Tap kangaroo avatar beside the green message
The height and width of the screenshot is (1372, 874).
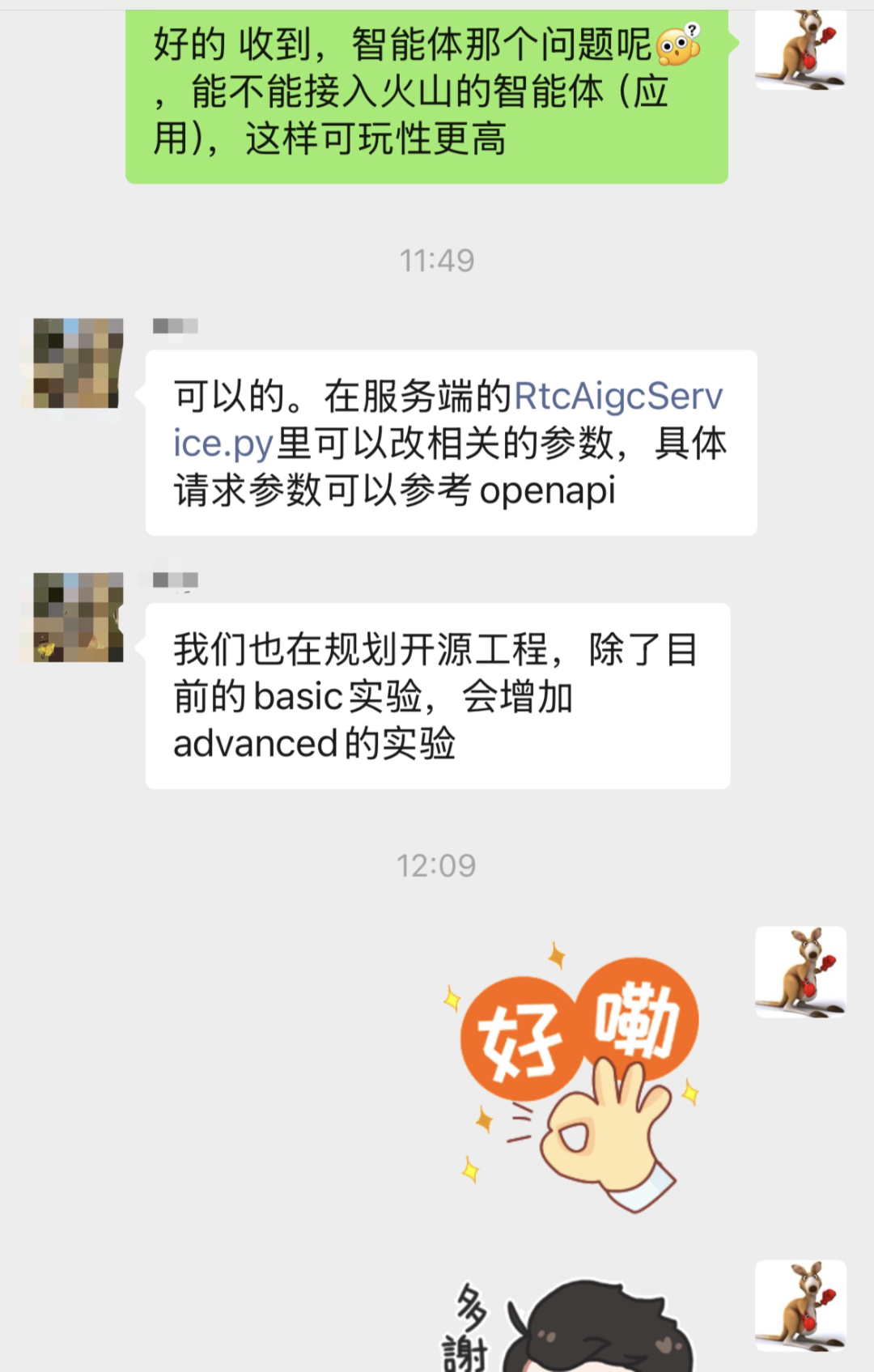(800, 49)
